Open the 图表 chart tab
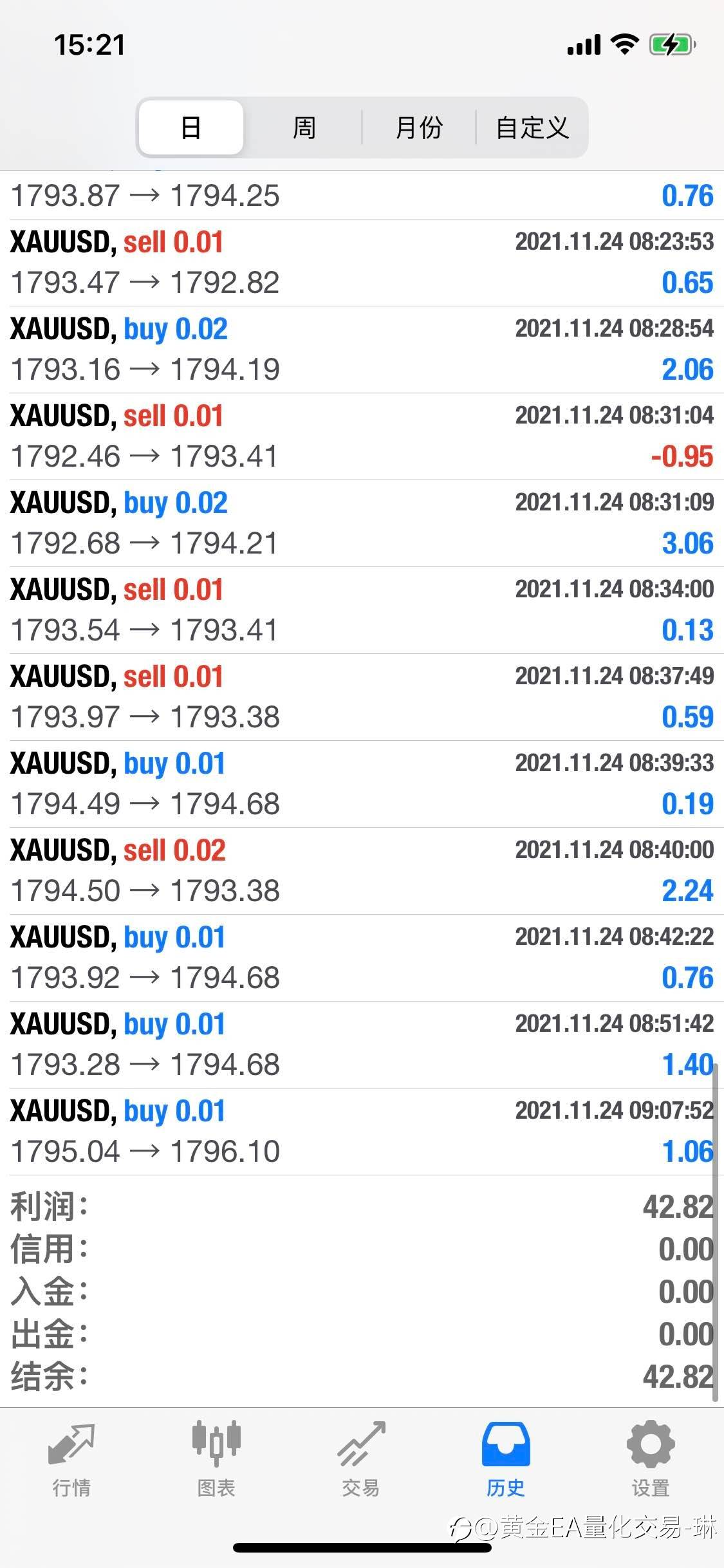 click(x=216, y=1459)
